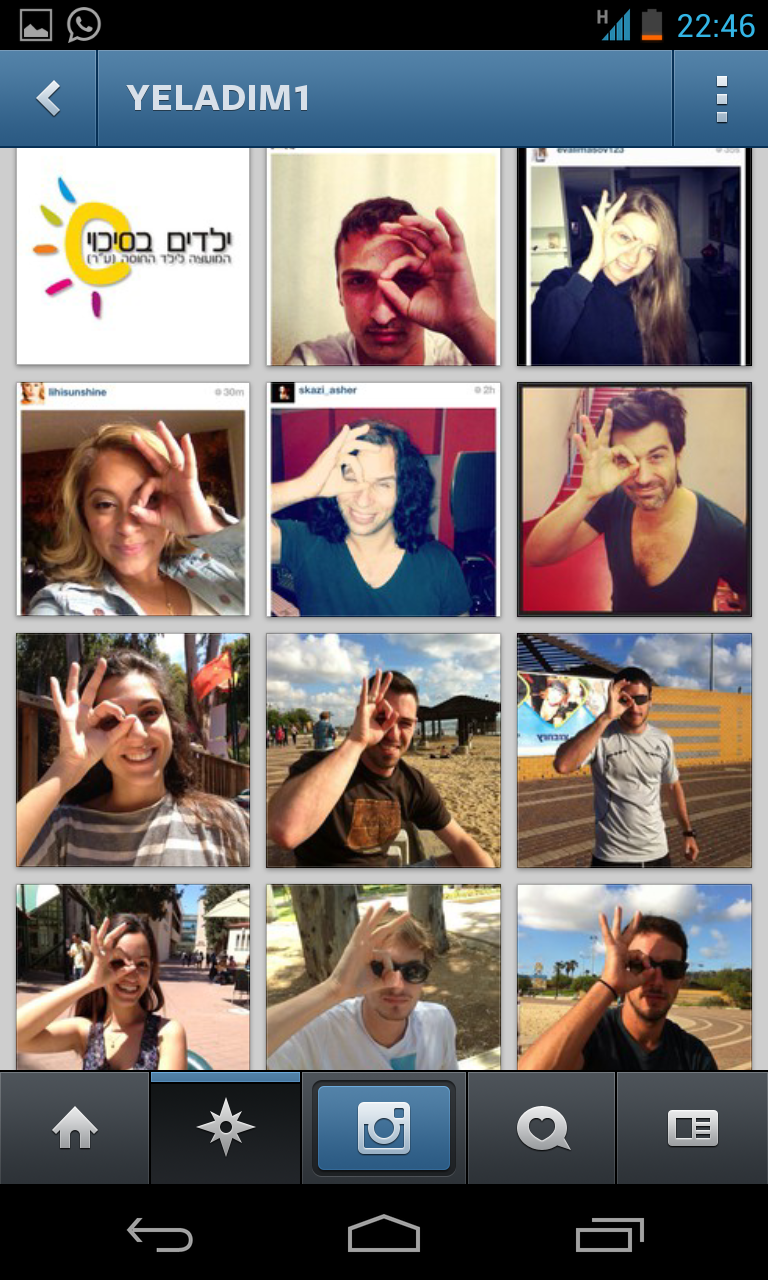This screenshot has height=1280, width=768.
Task: Tap the Android system back button
Action: [x=160, y=1236]
